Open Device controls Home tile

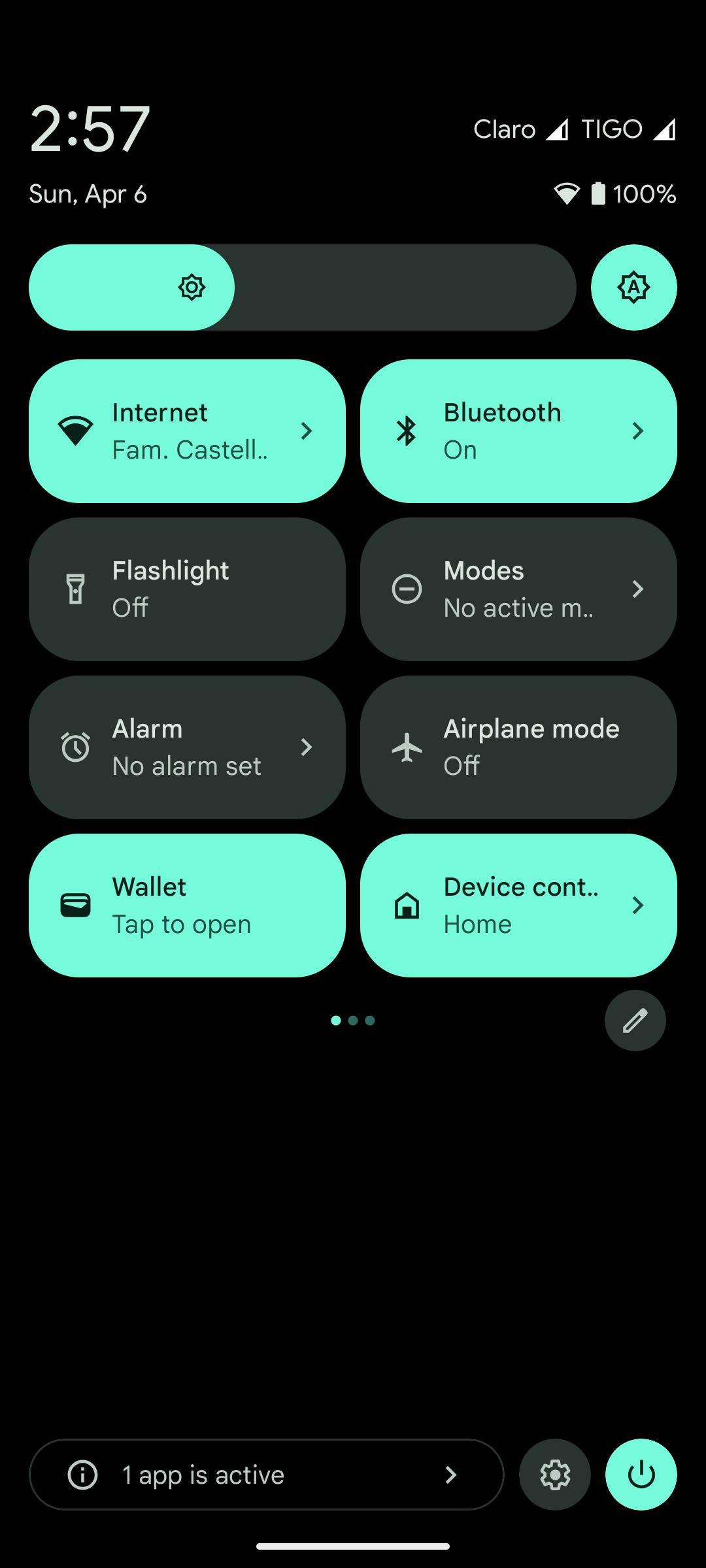click(x=518, y=906)
